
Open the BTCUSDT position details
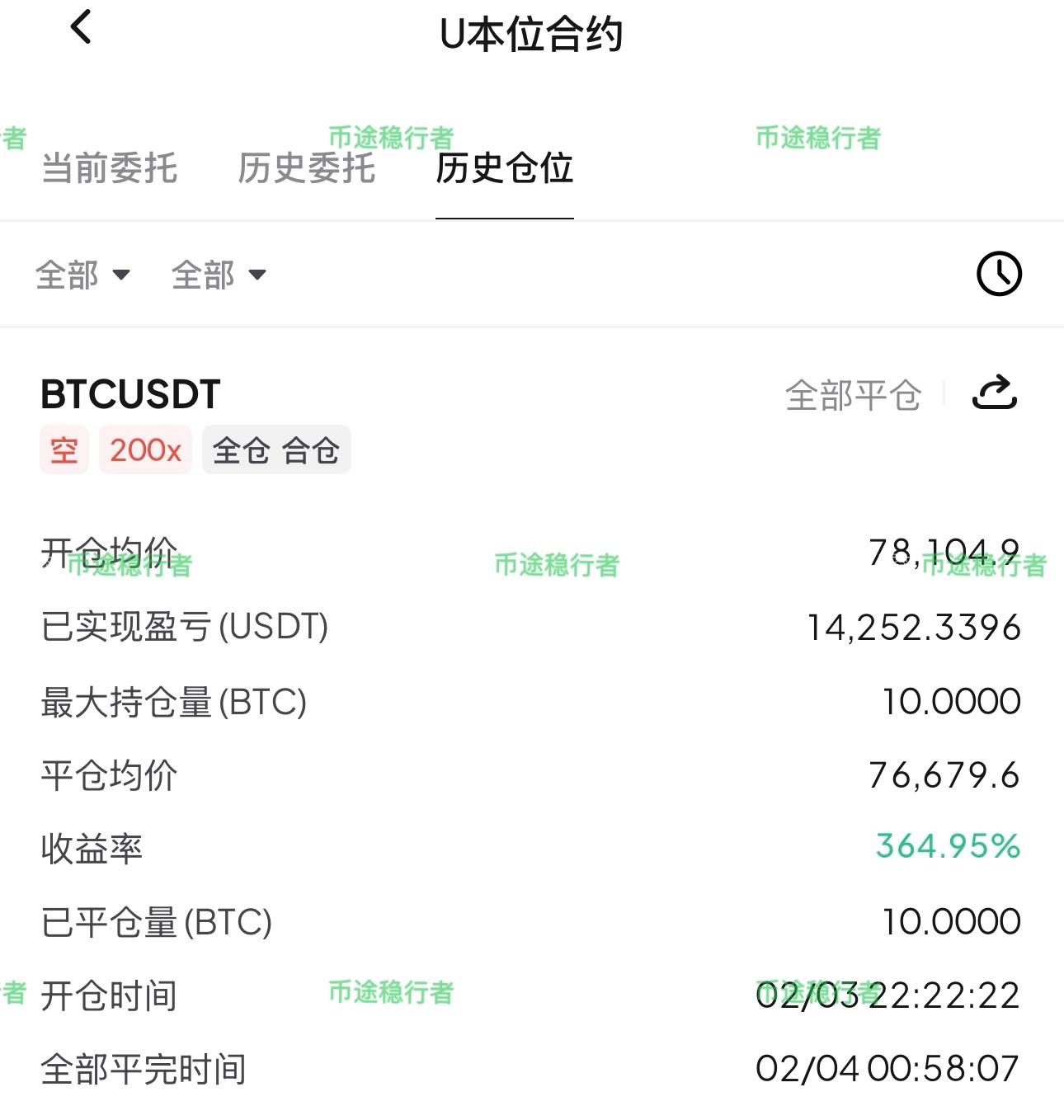130,394
